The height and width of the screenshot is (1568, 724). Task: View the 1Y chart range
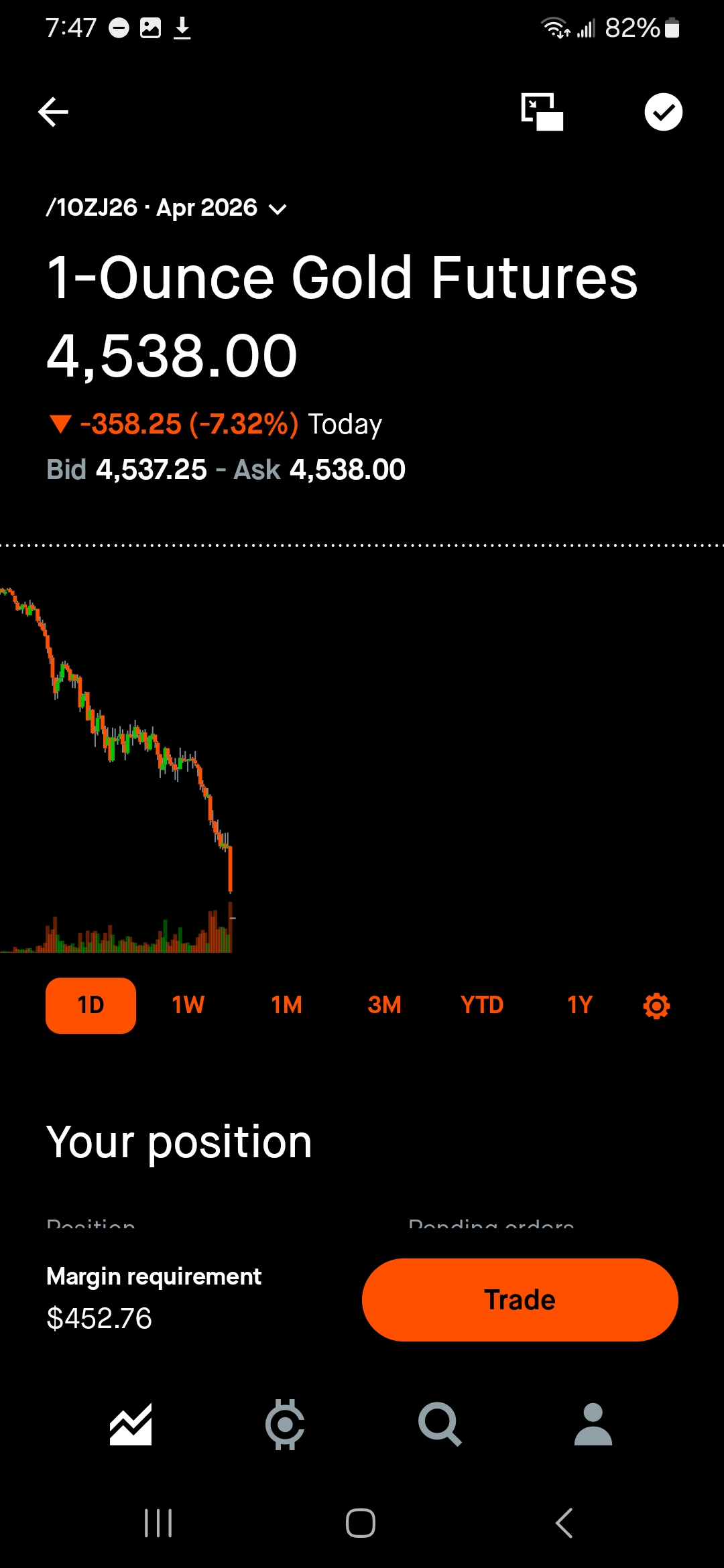[x=580, y=1005]
